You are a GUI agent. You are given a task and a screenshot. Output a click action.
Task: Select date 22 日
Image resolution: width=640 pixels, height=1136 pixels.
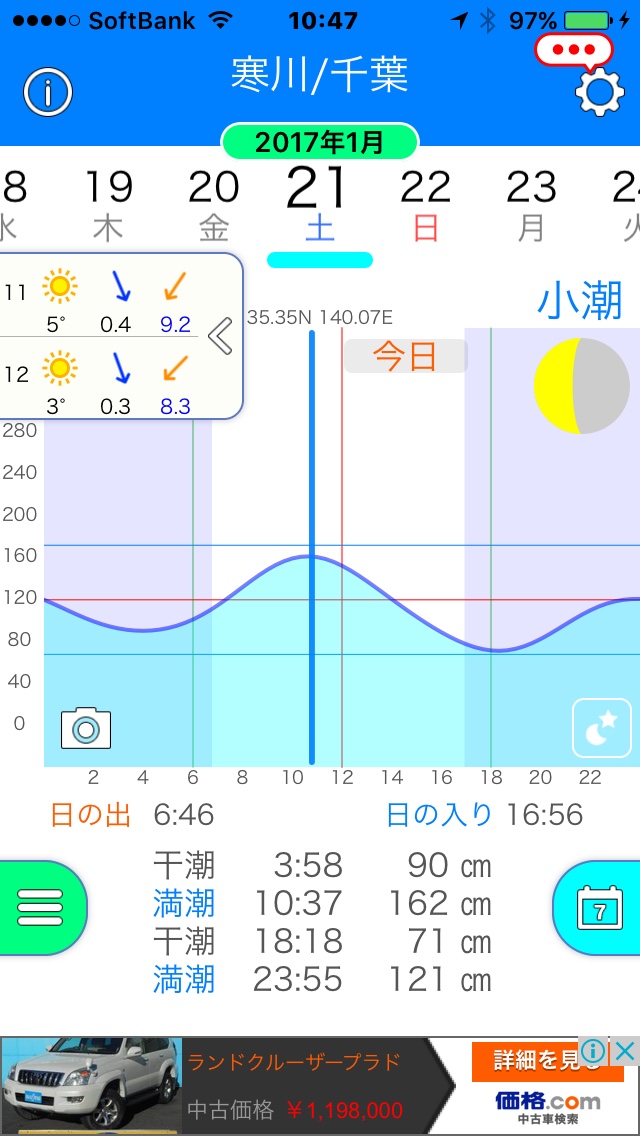(425, 206)
